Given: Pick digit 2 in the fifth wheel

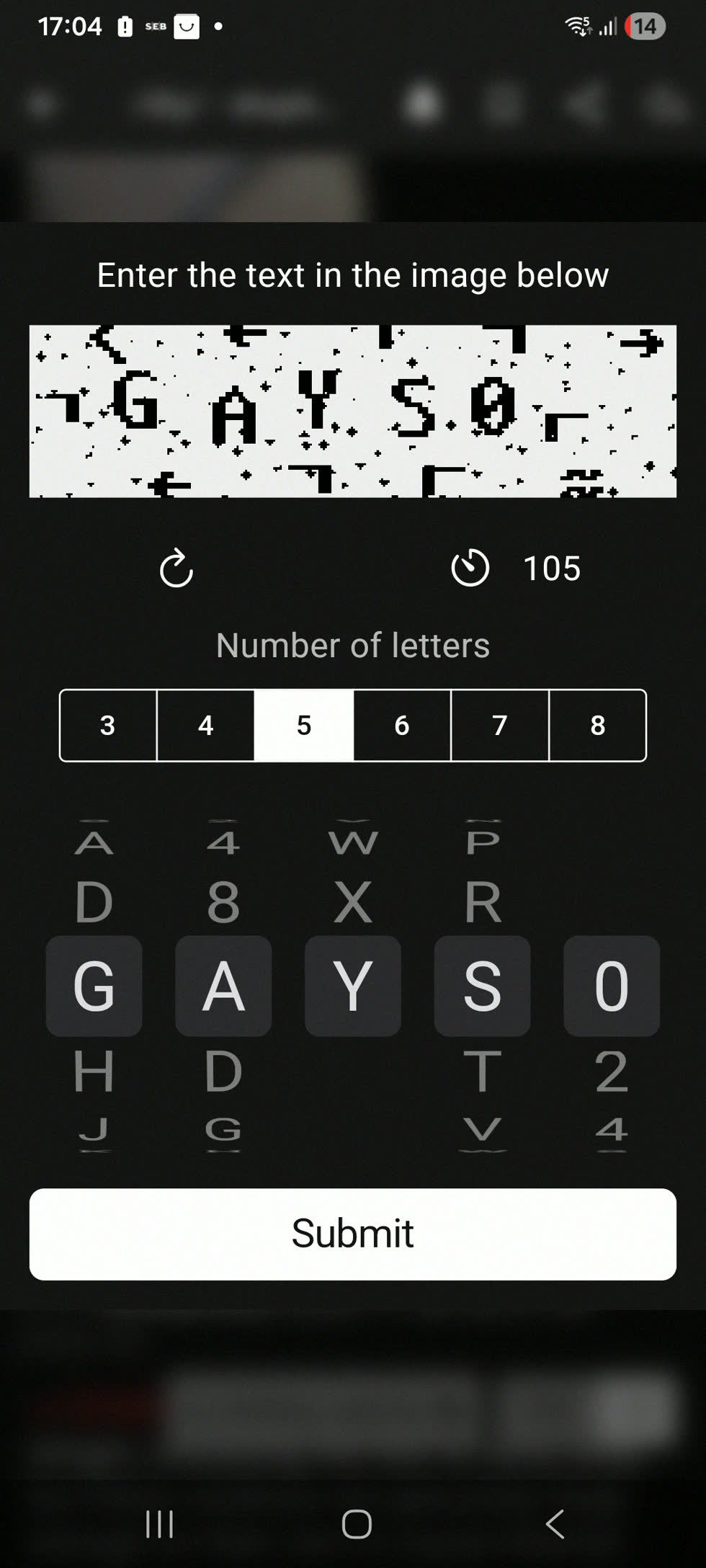Looking at the screenshot, I should [612, 1071].
